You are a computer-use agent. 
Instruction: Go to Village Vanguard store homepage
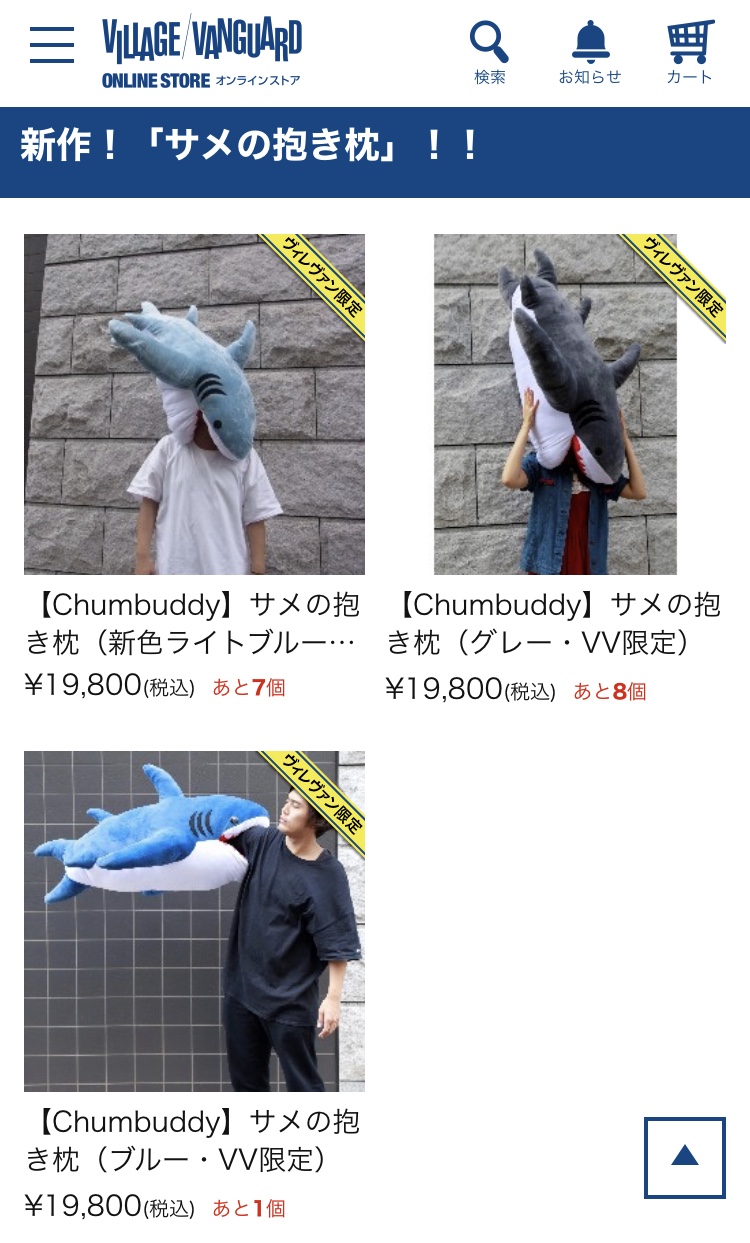201,52
